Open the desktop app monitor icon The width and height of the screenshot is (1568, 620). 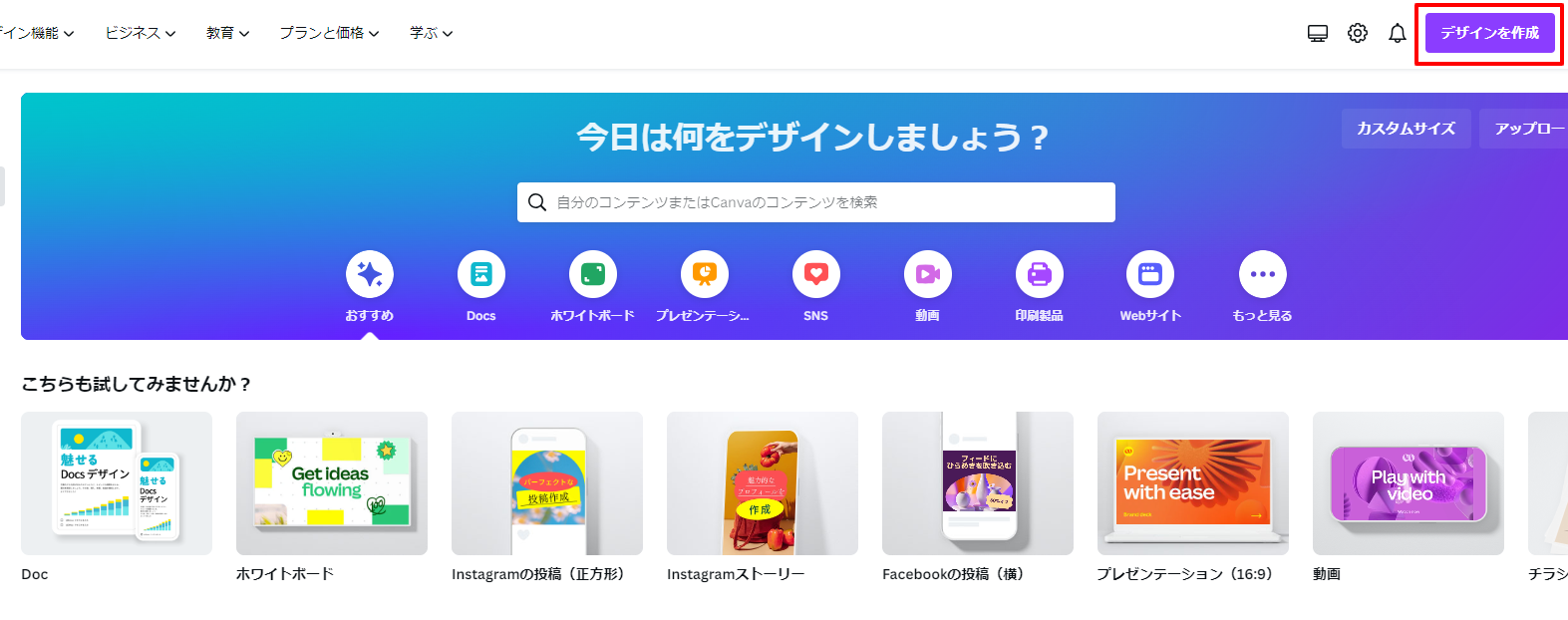[1318, 33]
